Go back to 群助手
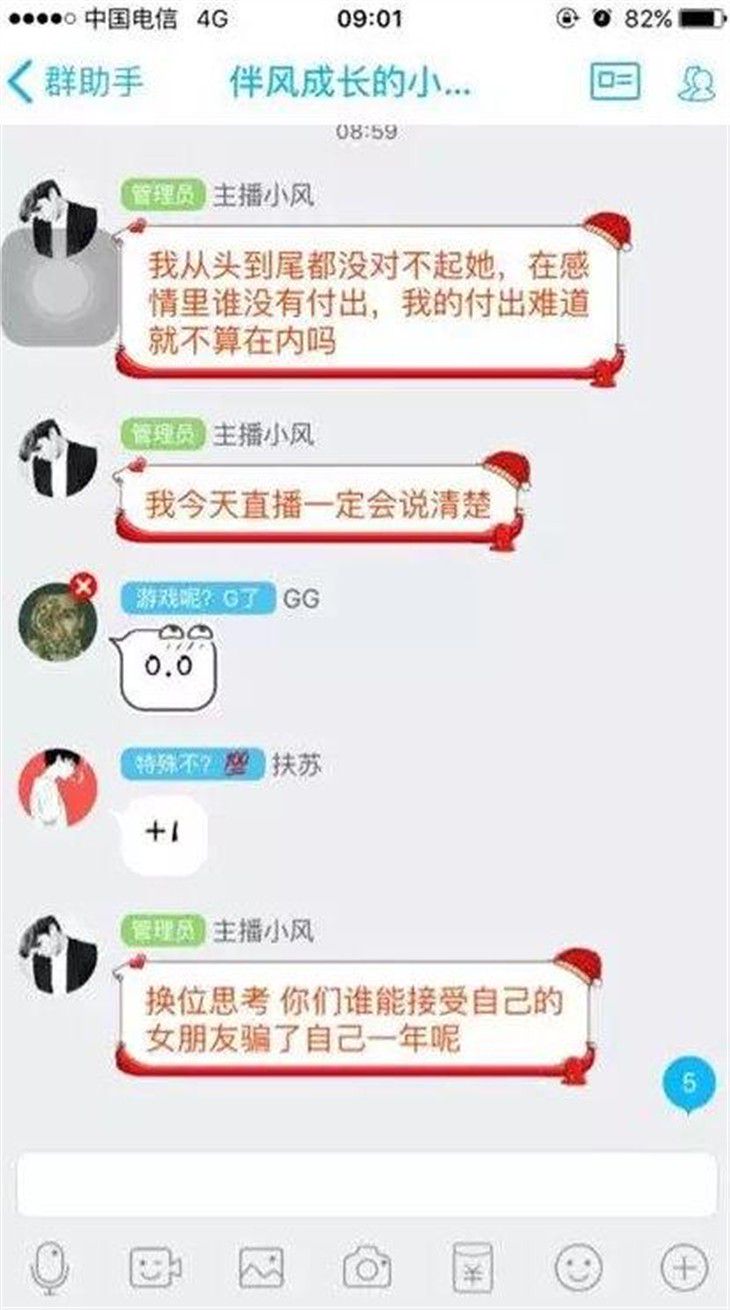730x1310 pixels. click(74, 82)
